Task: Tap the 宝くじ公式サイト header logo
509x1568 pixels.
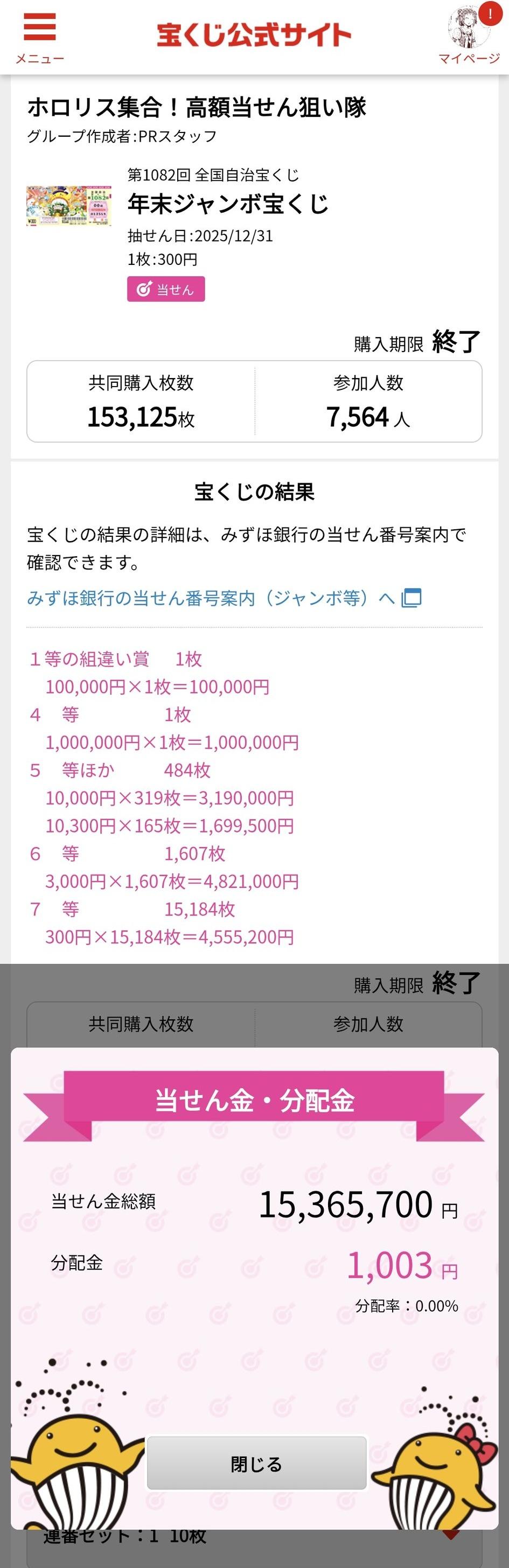Action: (x=254, y=36)
